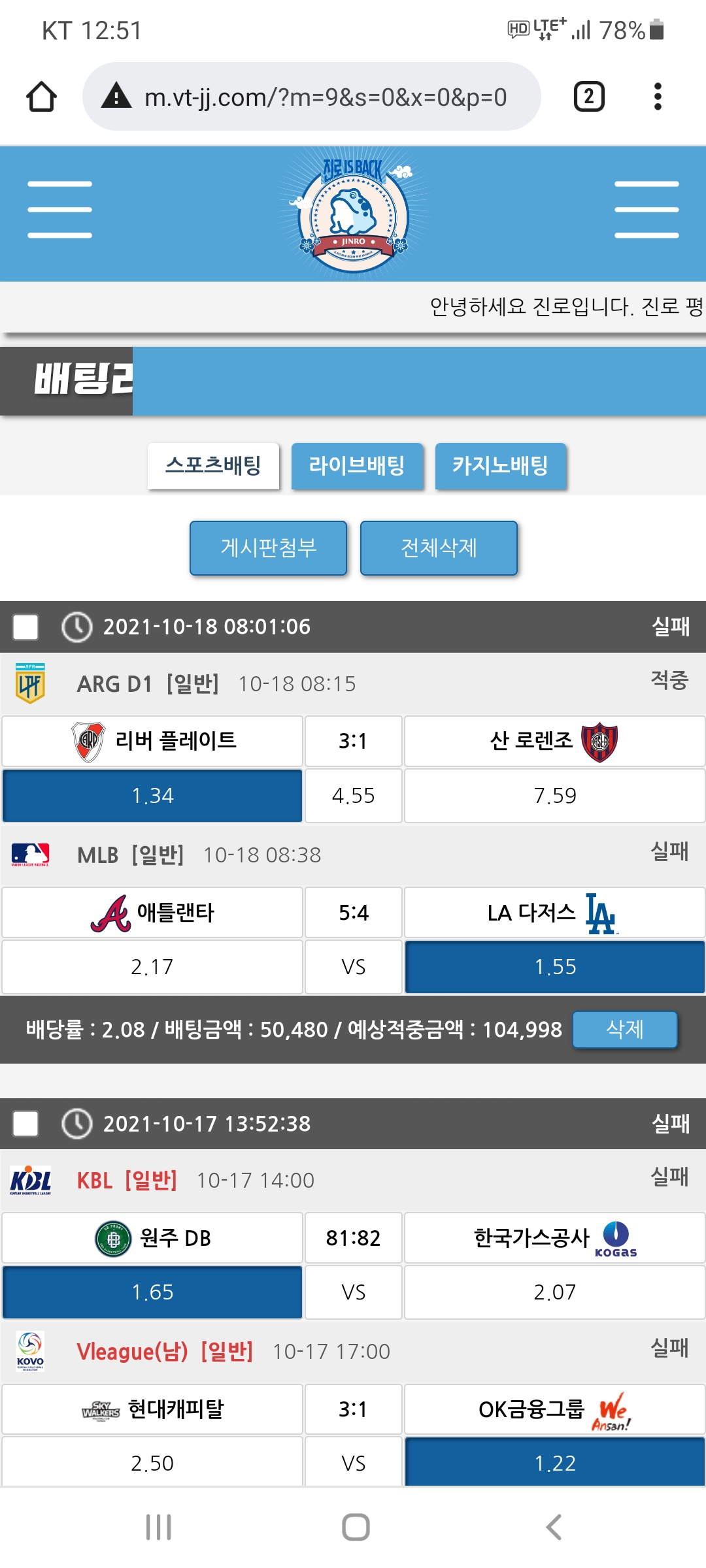
Task: Delete the 50,480 bet with 삭제
Action: coord(625,1030)
